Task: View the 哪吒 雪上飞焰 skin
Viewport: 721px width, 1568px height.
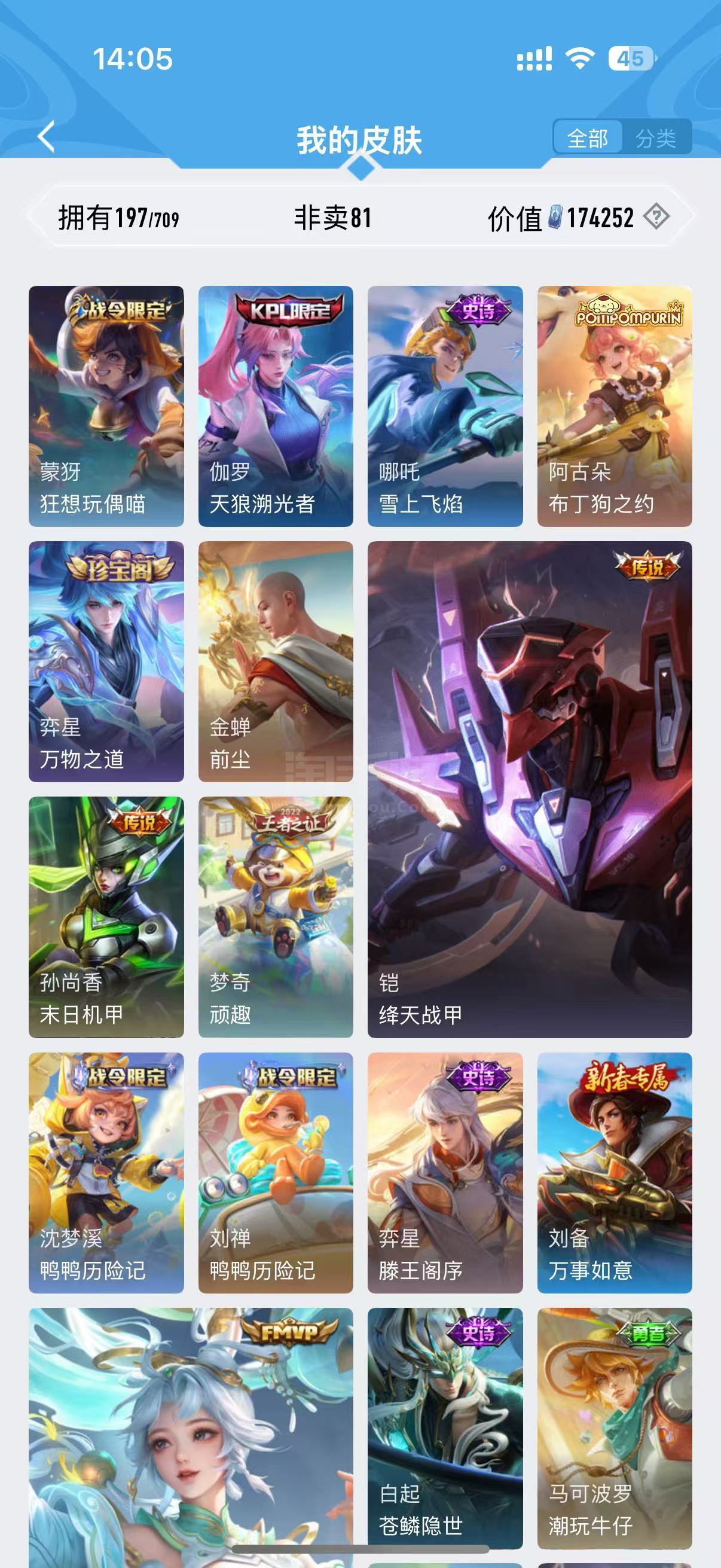Action: [445, 406]
